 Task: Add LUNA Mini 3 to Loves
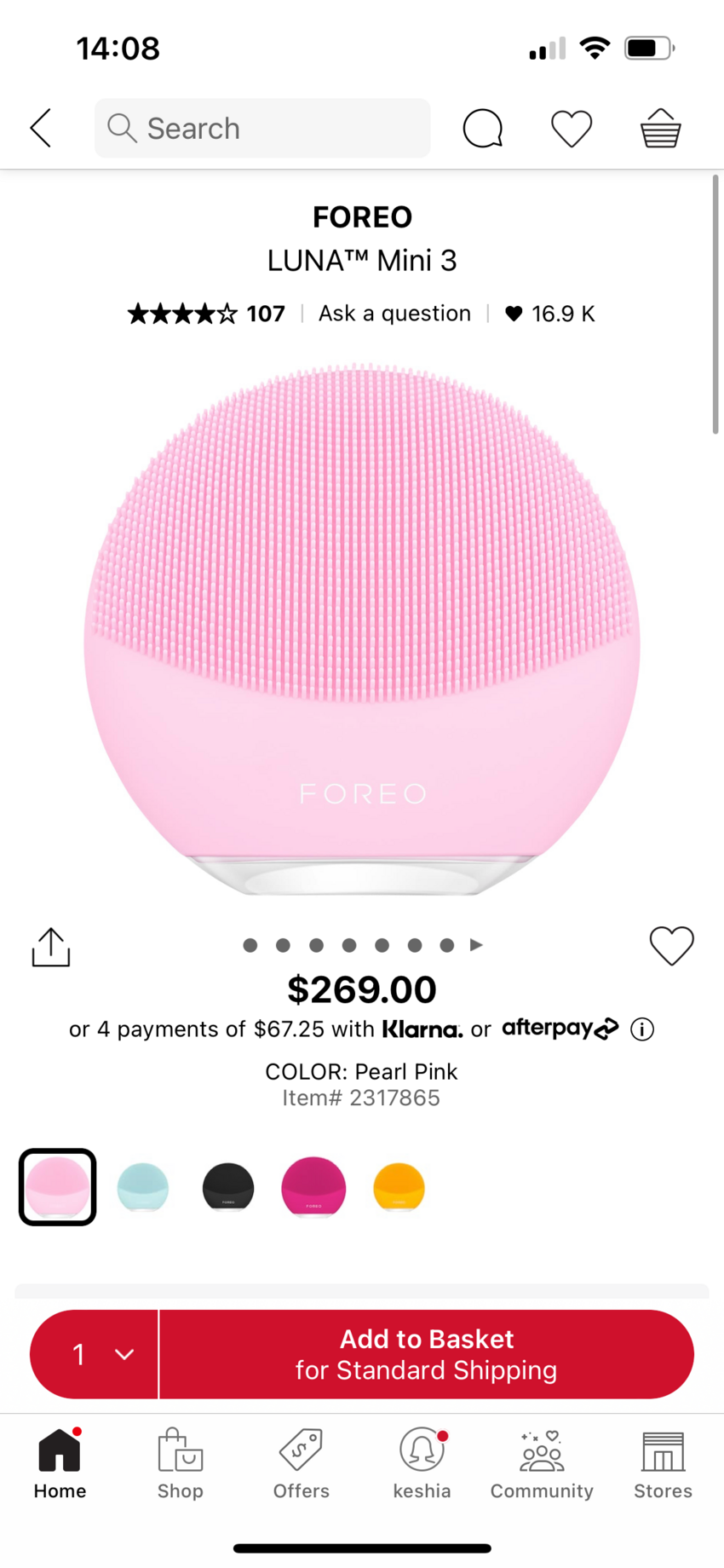pos(671,946)
